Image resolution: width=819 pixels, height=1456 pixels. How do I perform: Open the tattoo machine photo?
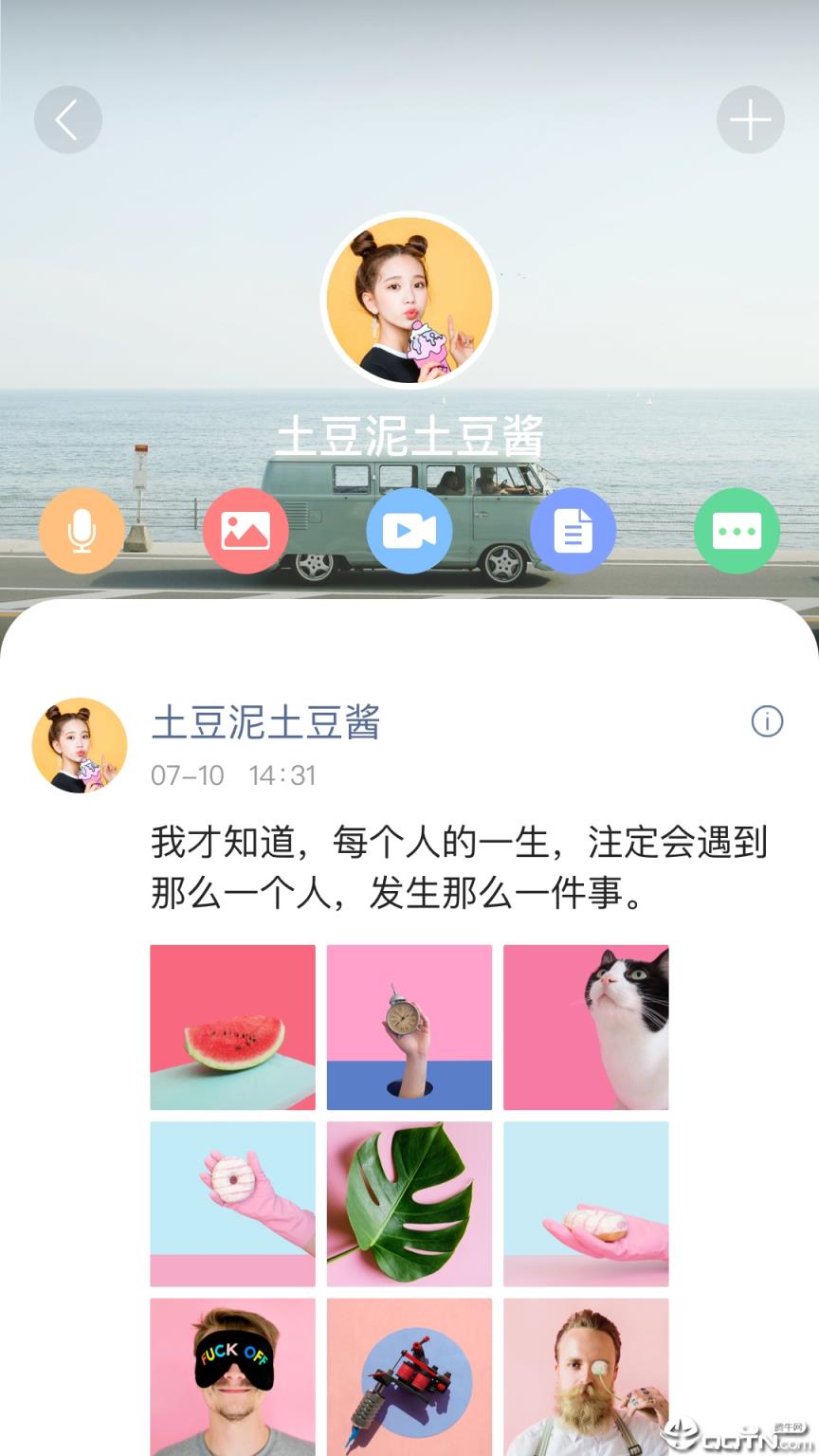point(409,1376)
